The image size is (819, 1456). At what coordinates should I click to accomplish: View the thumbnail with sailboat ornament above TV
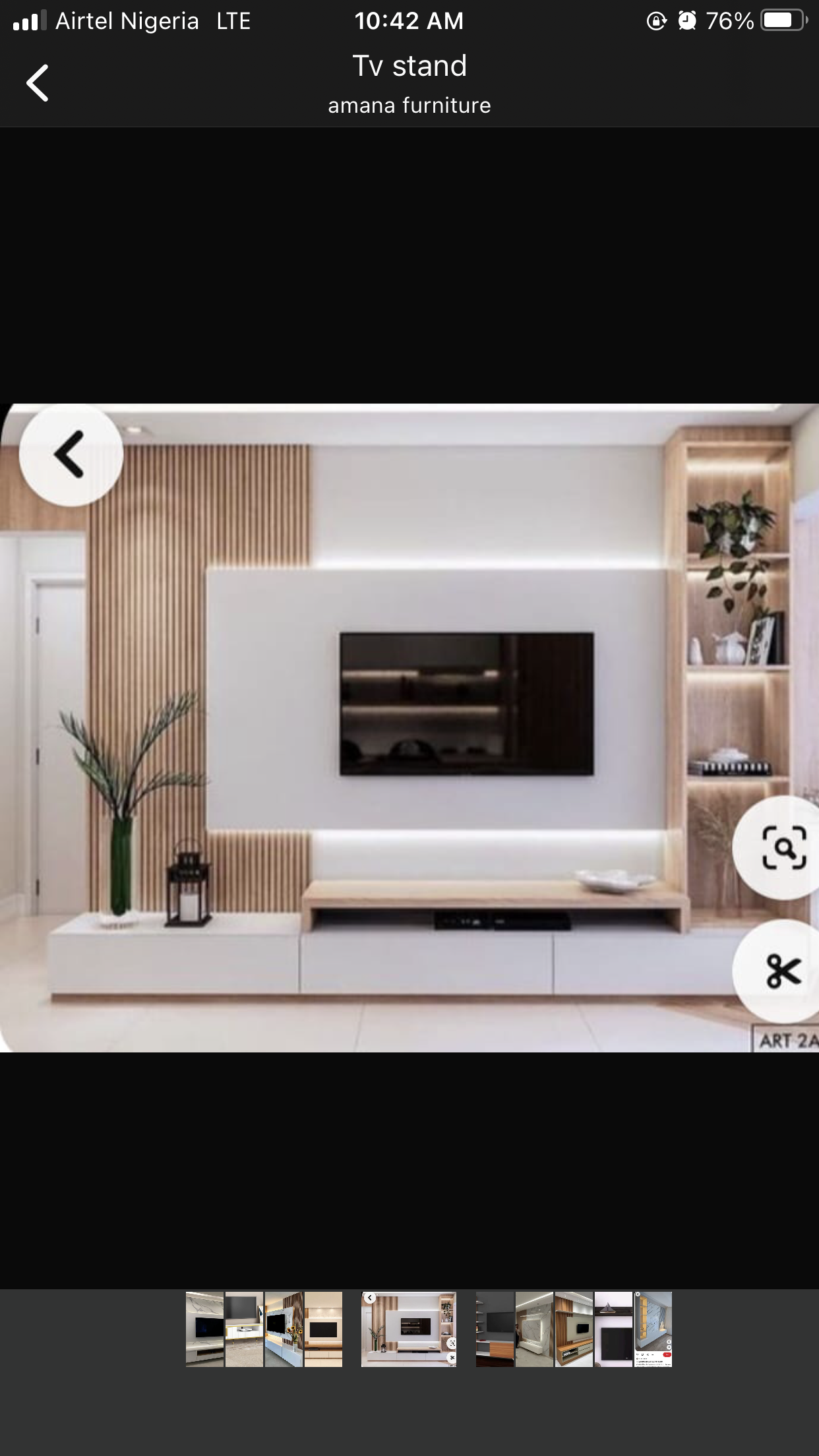[x=613, y=1329]
